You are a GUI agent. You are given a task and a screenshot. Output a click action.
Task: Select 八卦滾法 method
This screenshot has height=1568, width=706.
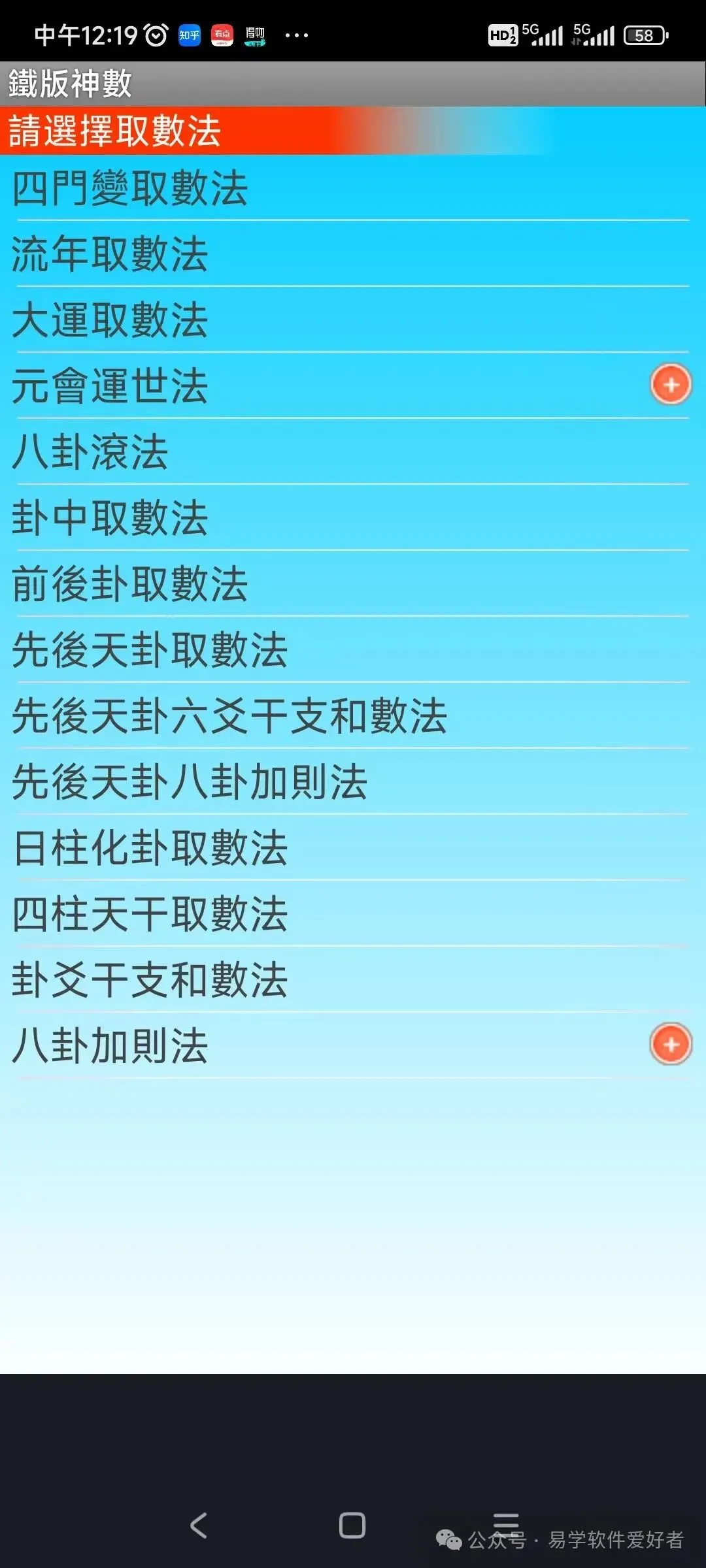tap(353, 452)
